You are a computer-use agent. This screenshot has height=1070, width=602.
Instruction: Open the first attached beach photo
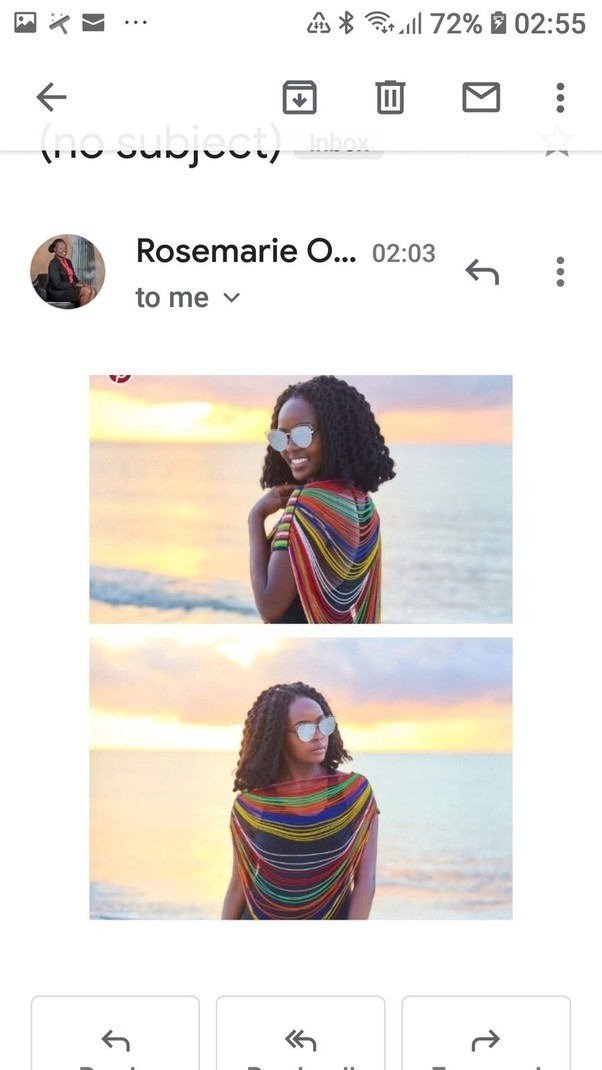(x=300, y=499)
